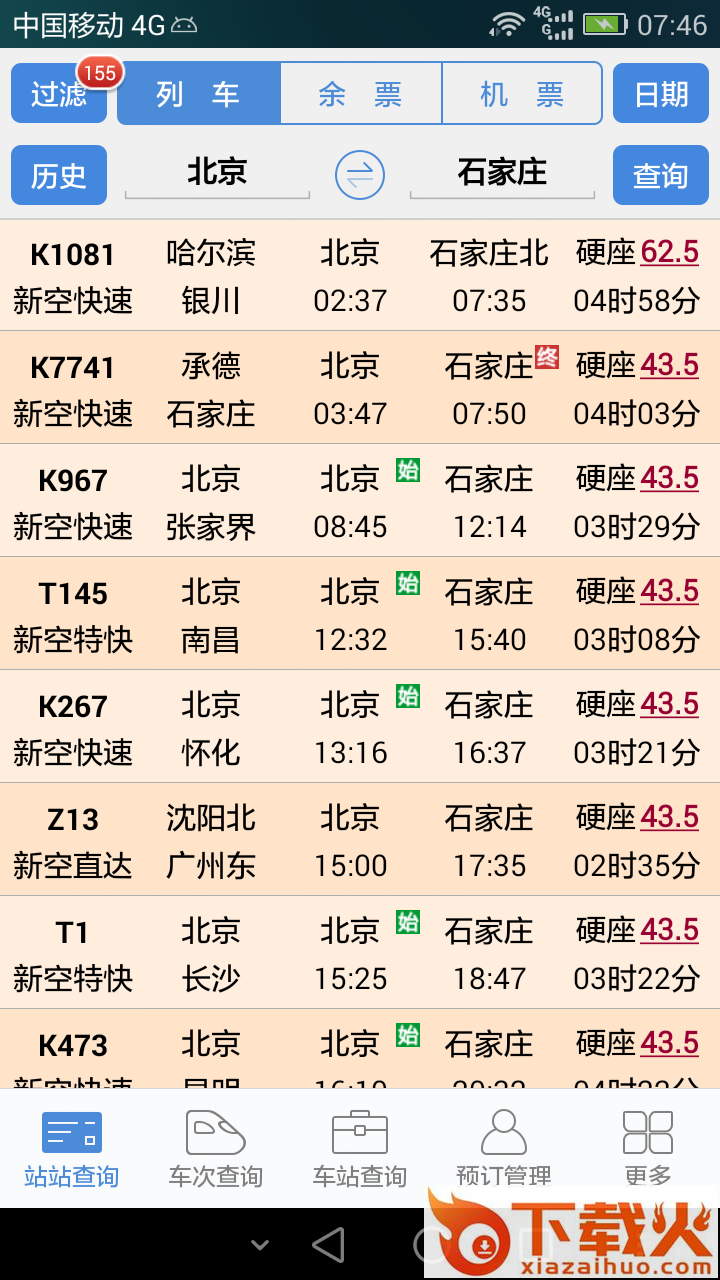Viewport: 720px width, 1280px height.
Task: Open the 日期 date picker
Action: pyautogui.click(x=661, y=94)
